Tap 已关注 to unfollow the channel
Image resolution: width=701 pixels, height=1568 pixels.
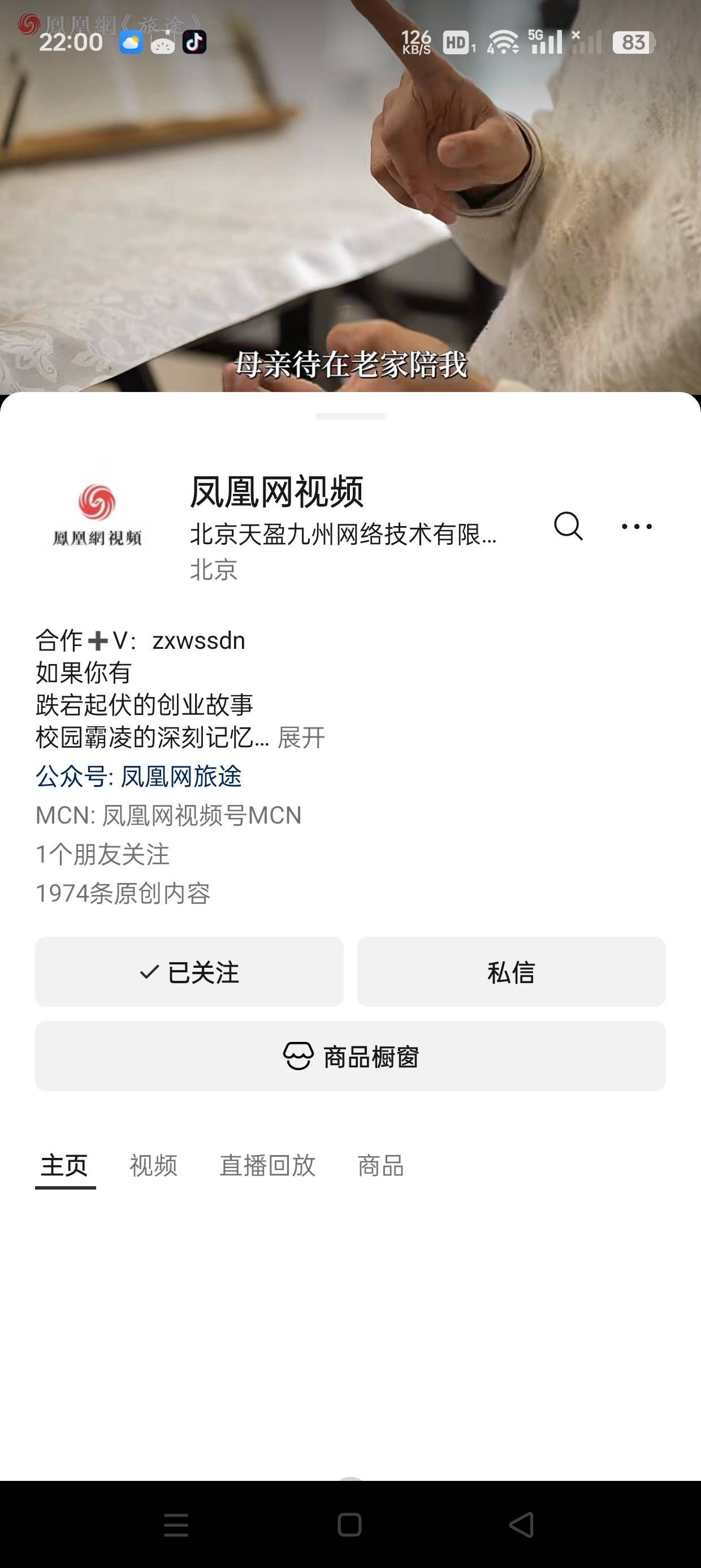tap(189, 972)
